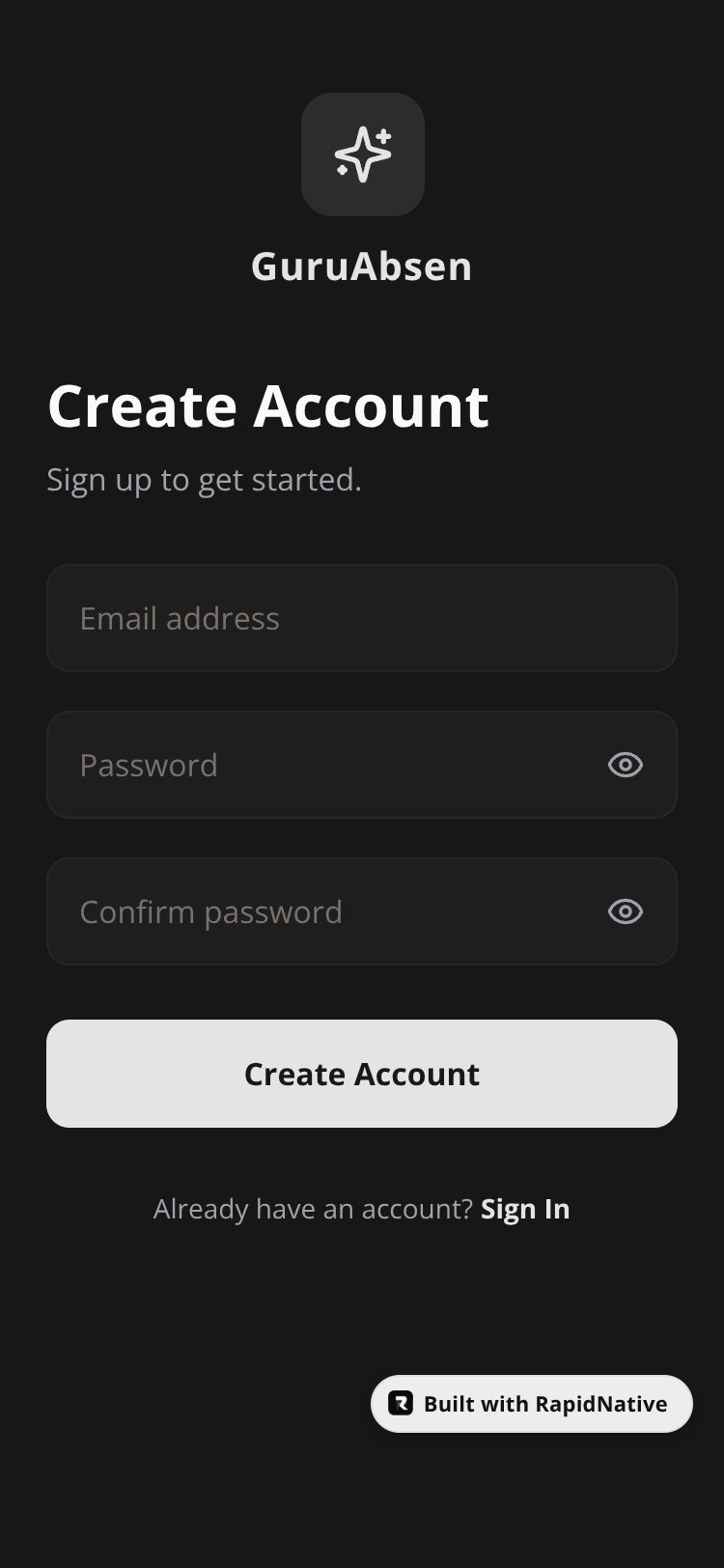Submit the Create Account button
Image resolution: width=724 pixels, height=1568 pixels.
(x=362, y=1074)
